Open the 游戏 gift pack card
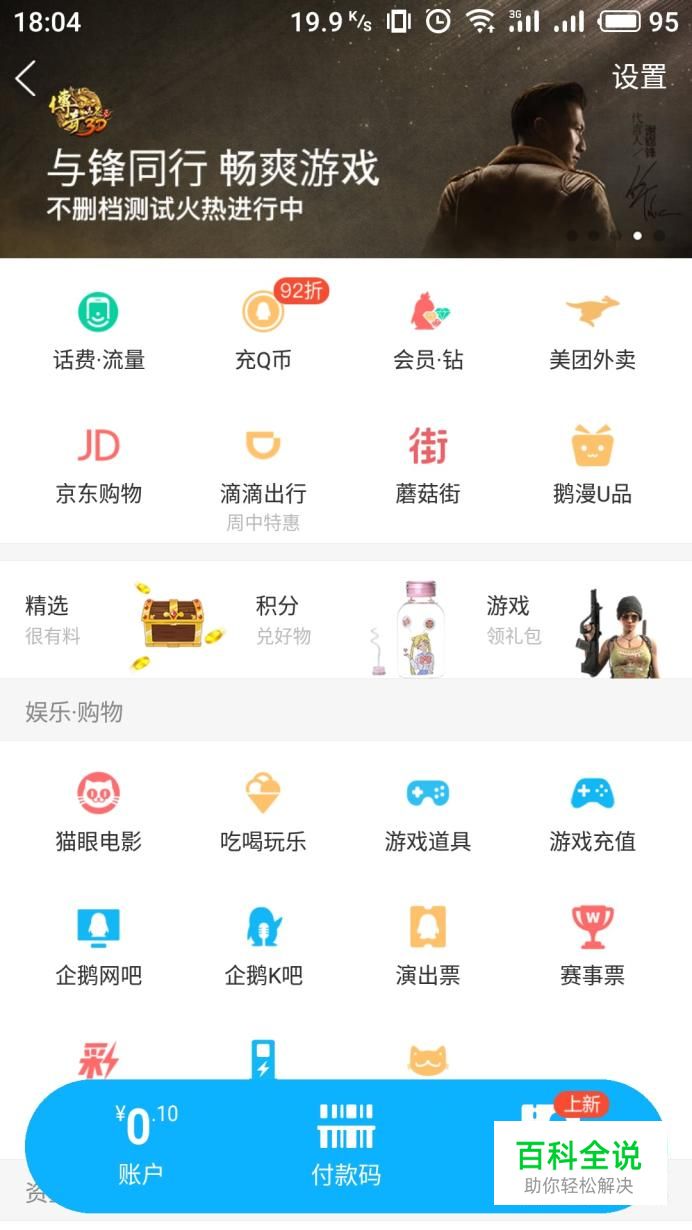This screenshot has width=692, height=1230. [x=575, y=620]
